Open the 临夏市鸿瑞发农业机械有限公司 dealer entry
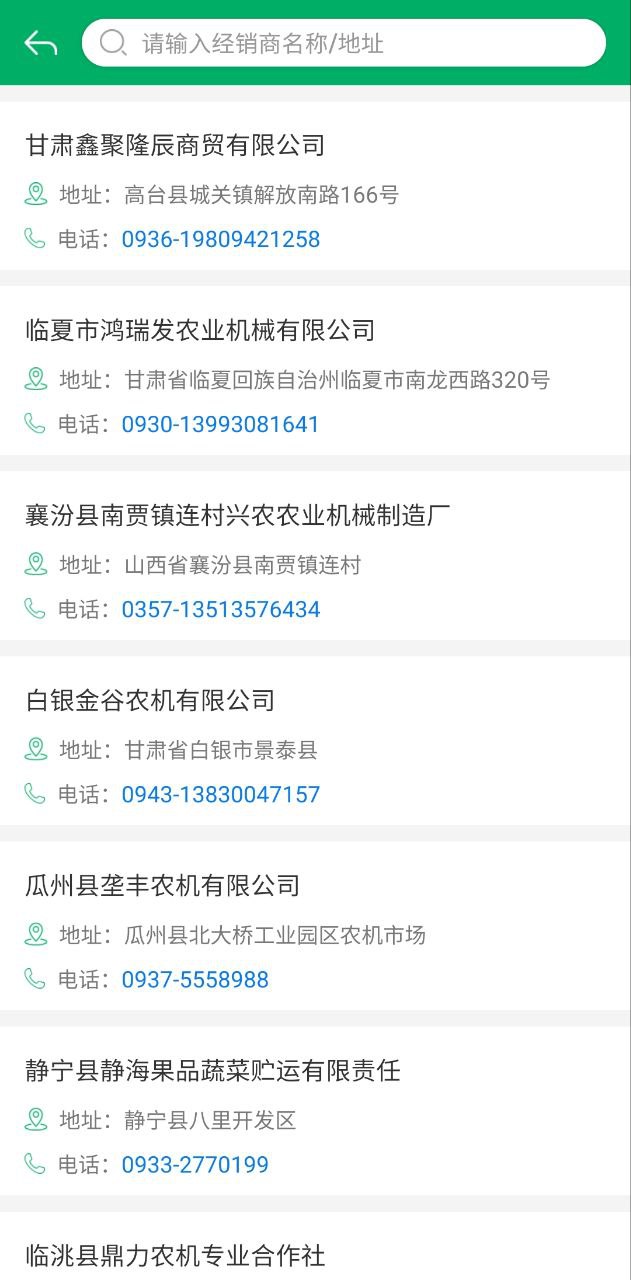 pos(200,331)
